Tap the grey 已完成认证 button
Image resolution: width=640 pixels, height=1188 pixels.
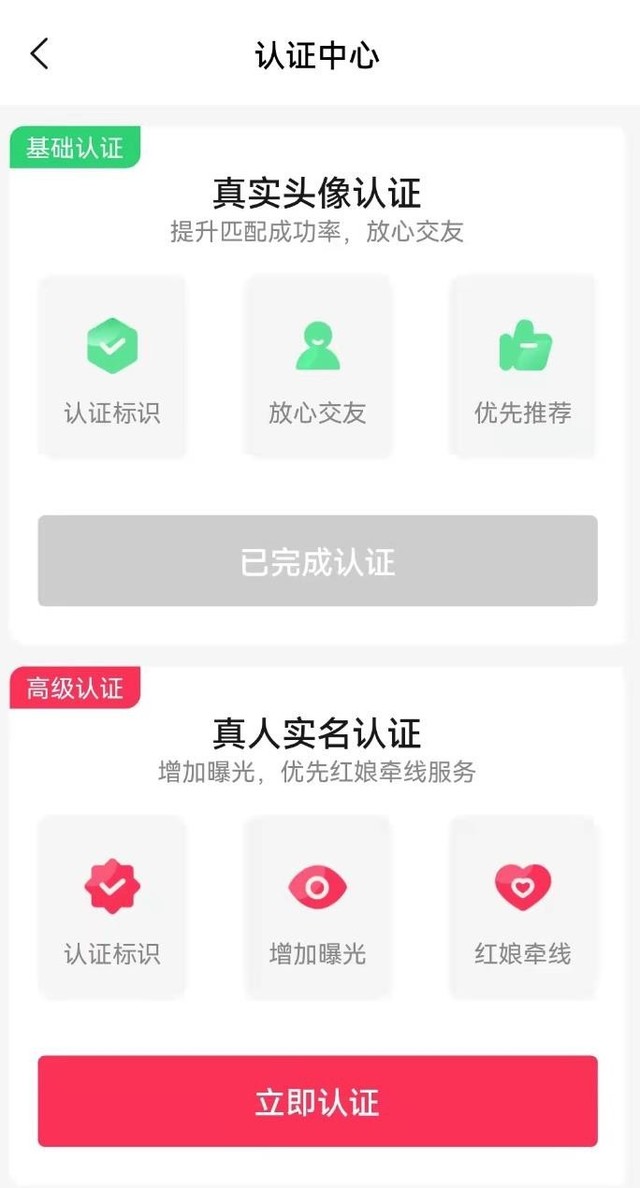[x=318, y=561]
